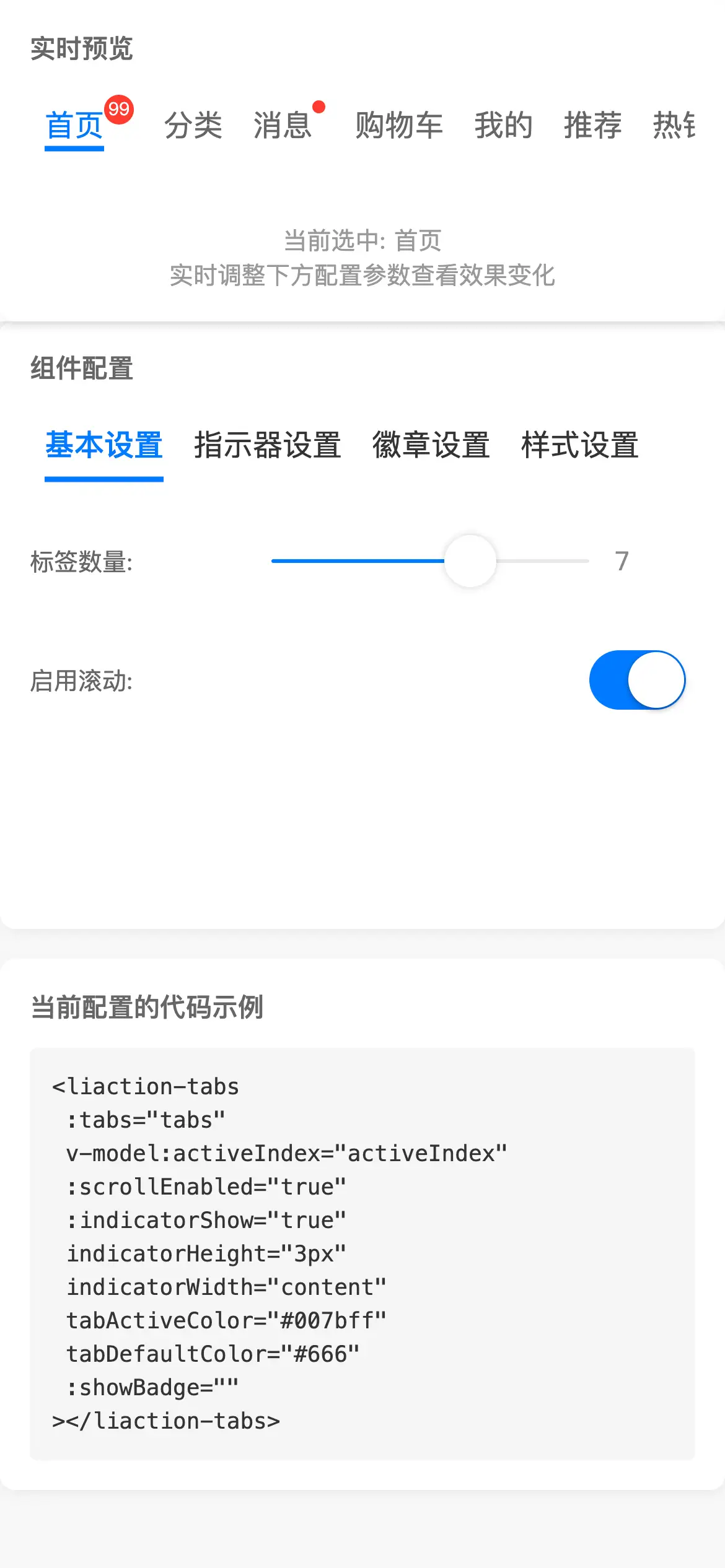Select the 推荐 tab
Screen dimensions: 725x1568
point(592,126)
